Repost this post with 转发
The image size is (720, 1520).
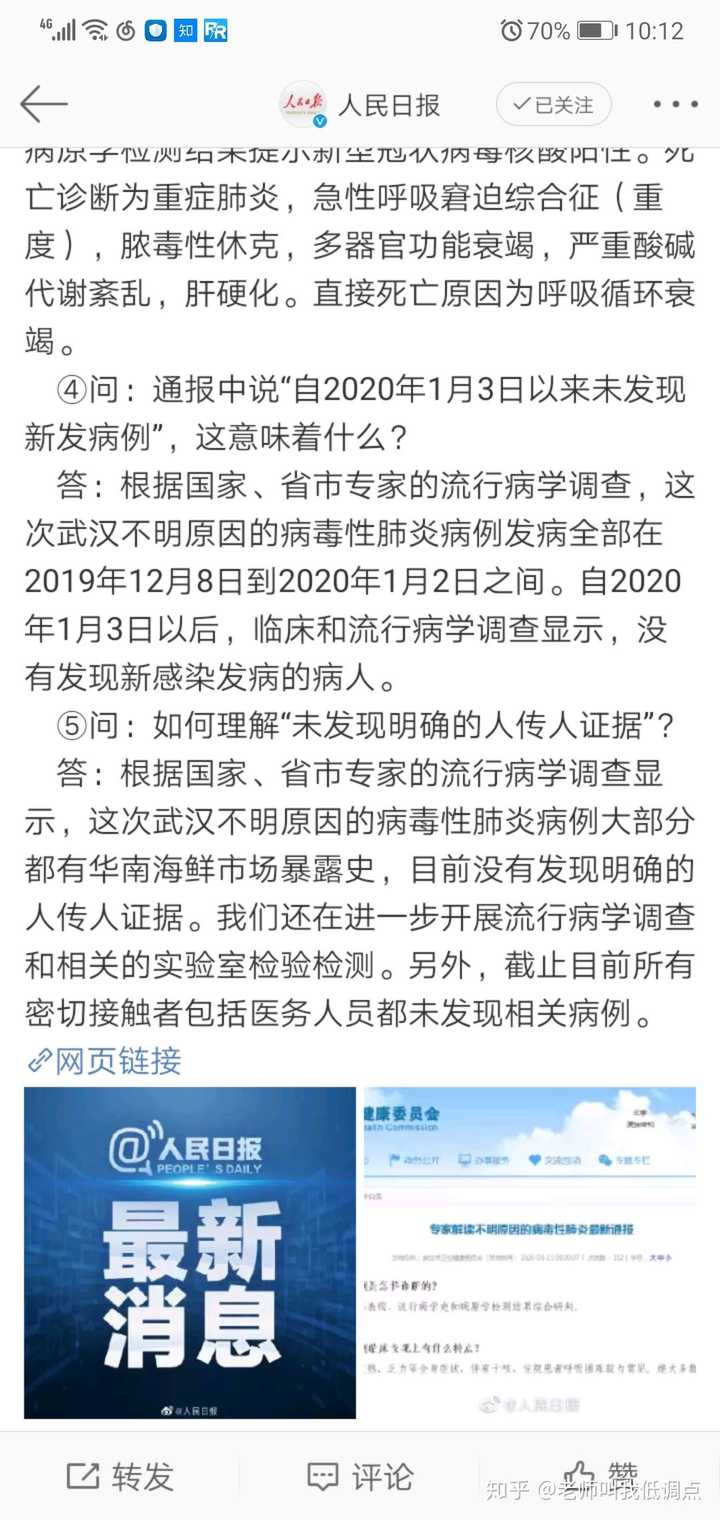coord(120,1476)
